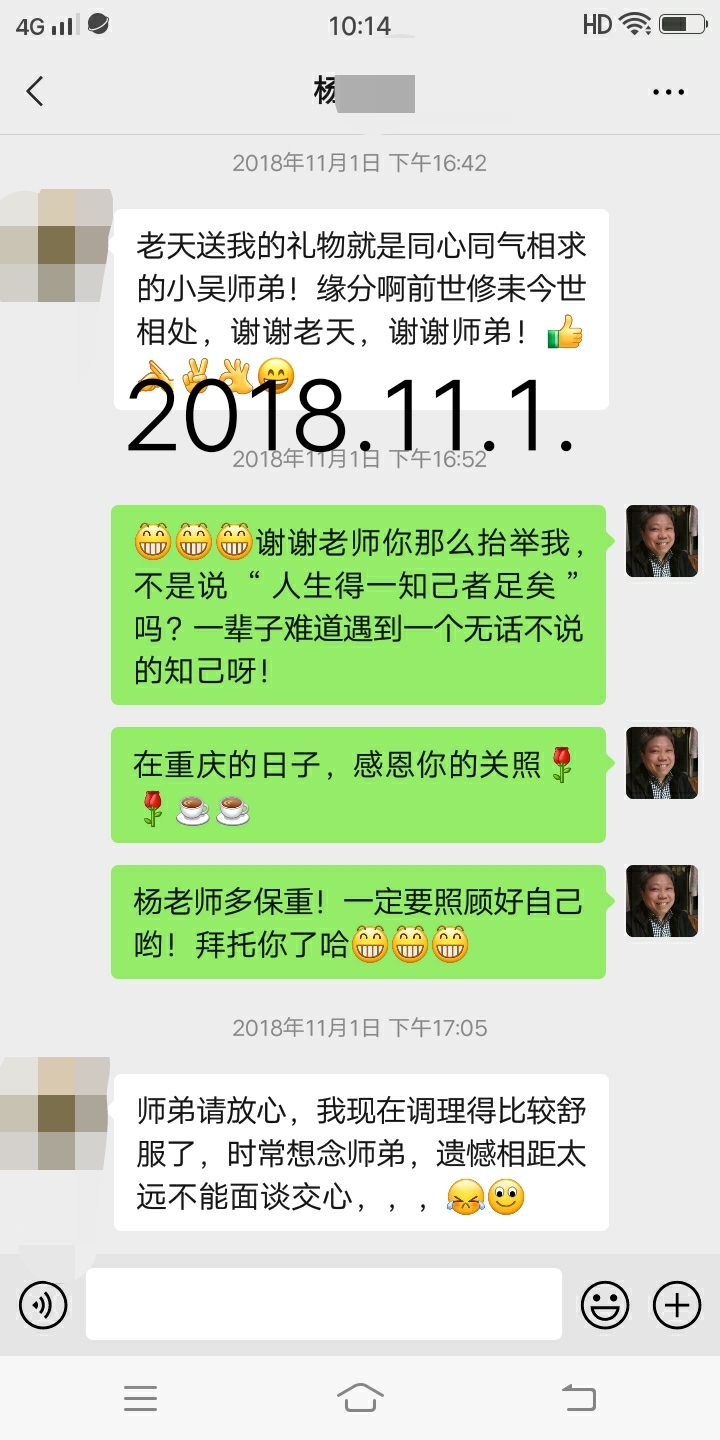The height and width of the screenshot is (1440, 720).
Task: Open the emoji sticker panel
Action: [x=605, y=1304]
